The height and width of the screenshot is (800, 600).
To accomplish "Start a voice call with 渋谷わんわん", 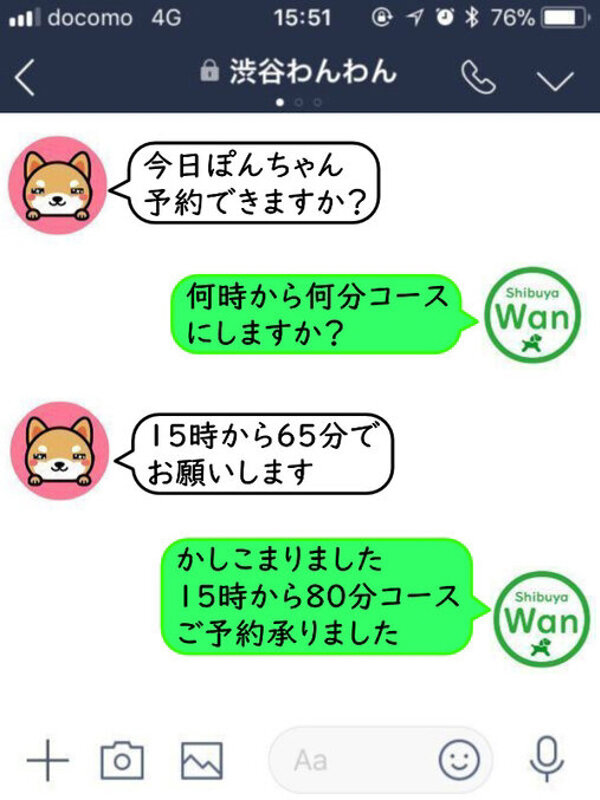I will pyautogui.click(x=478, y=77).
